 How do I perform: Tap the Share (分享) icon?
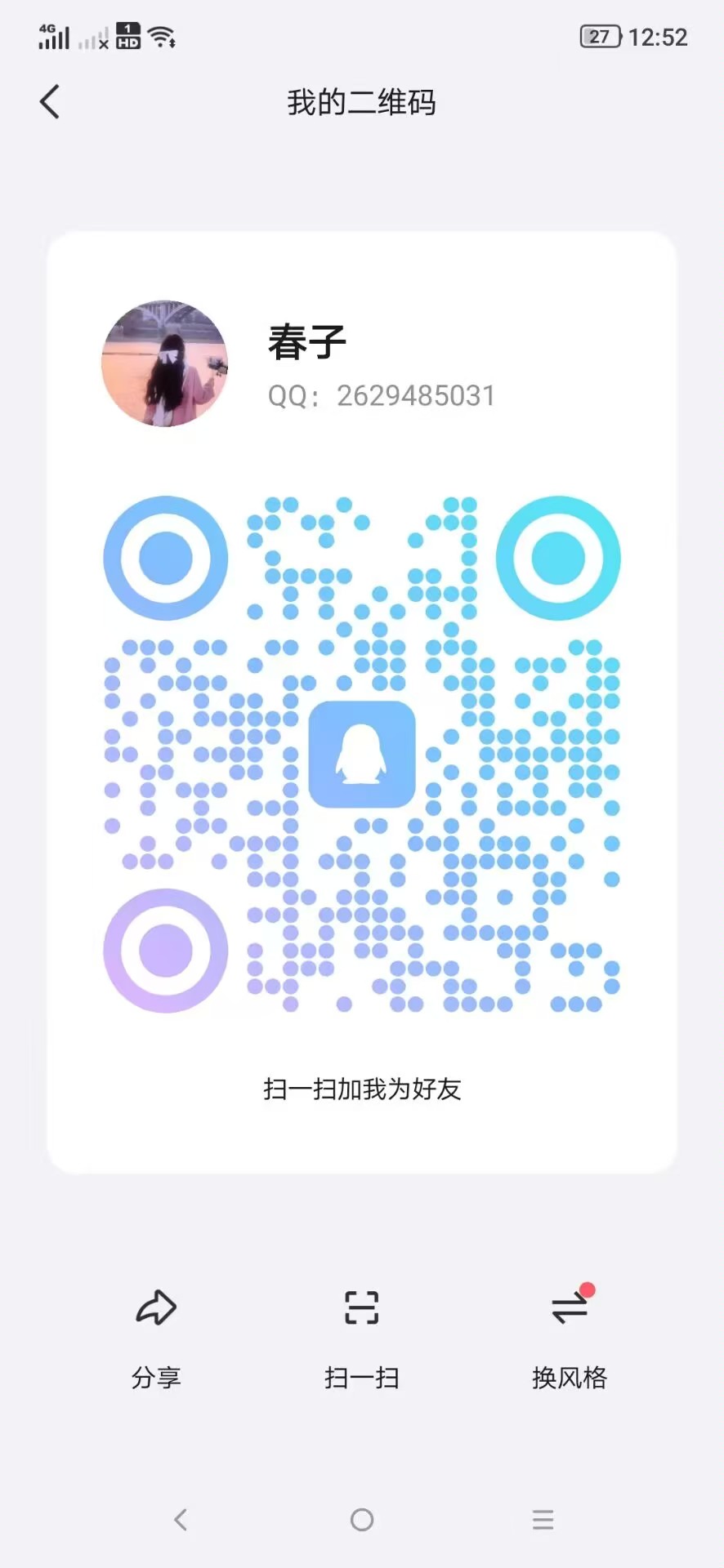click(156, 1308)
